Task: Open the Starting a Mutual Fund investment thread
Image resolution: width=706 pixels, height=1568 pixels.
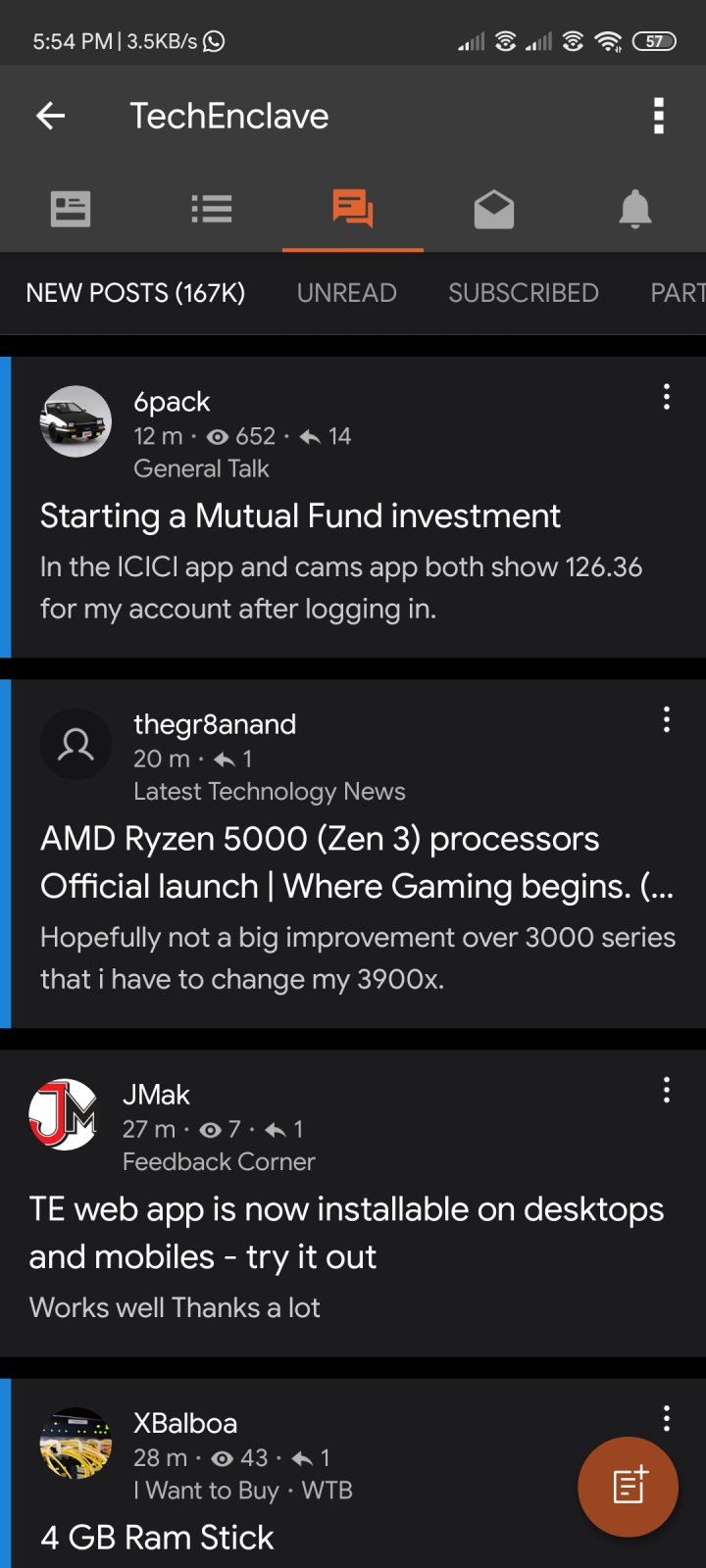Action: (x=300, y=515)
